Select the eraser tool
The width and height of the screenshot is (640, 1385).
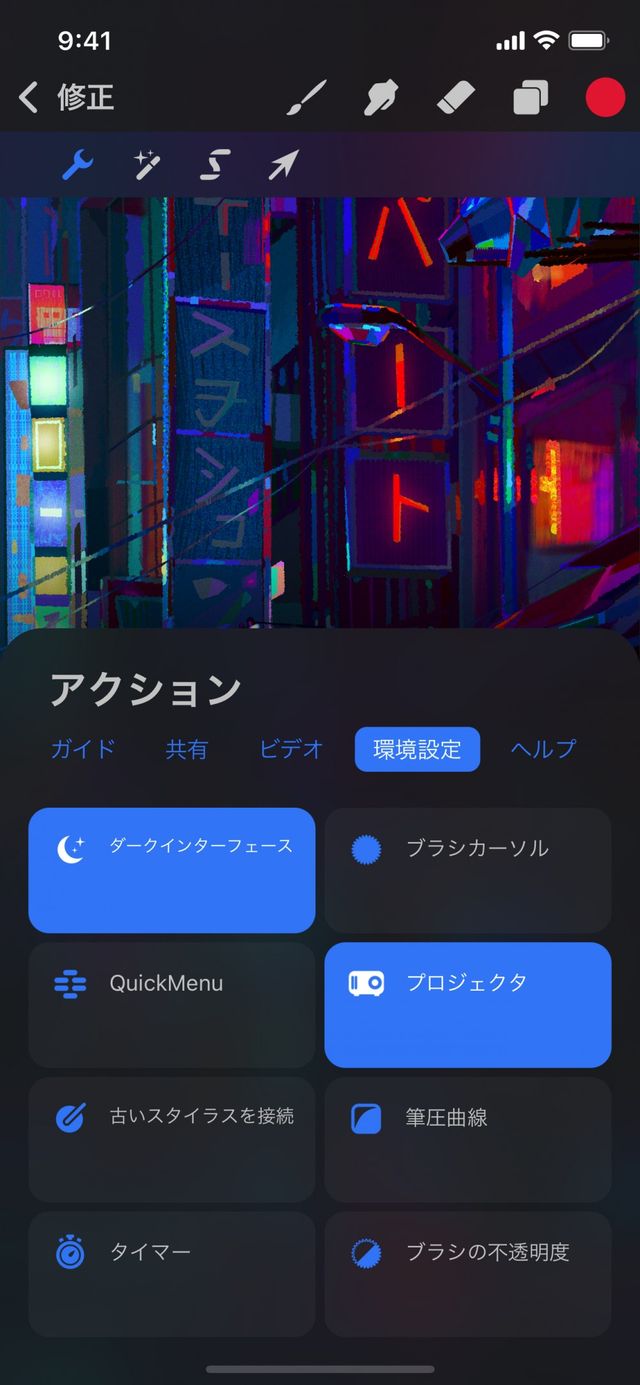456,98
